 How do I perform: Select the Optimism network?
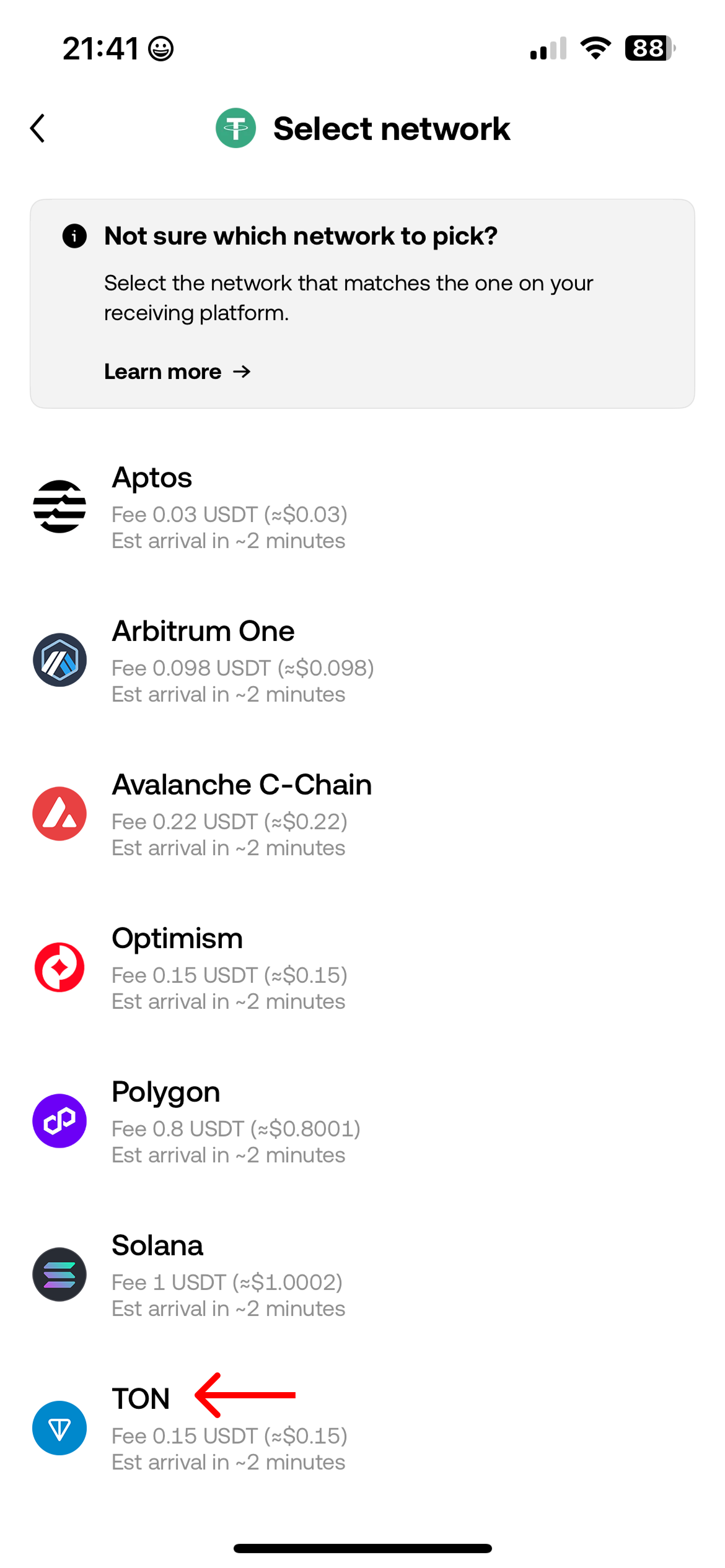pos(229,967)
